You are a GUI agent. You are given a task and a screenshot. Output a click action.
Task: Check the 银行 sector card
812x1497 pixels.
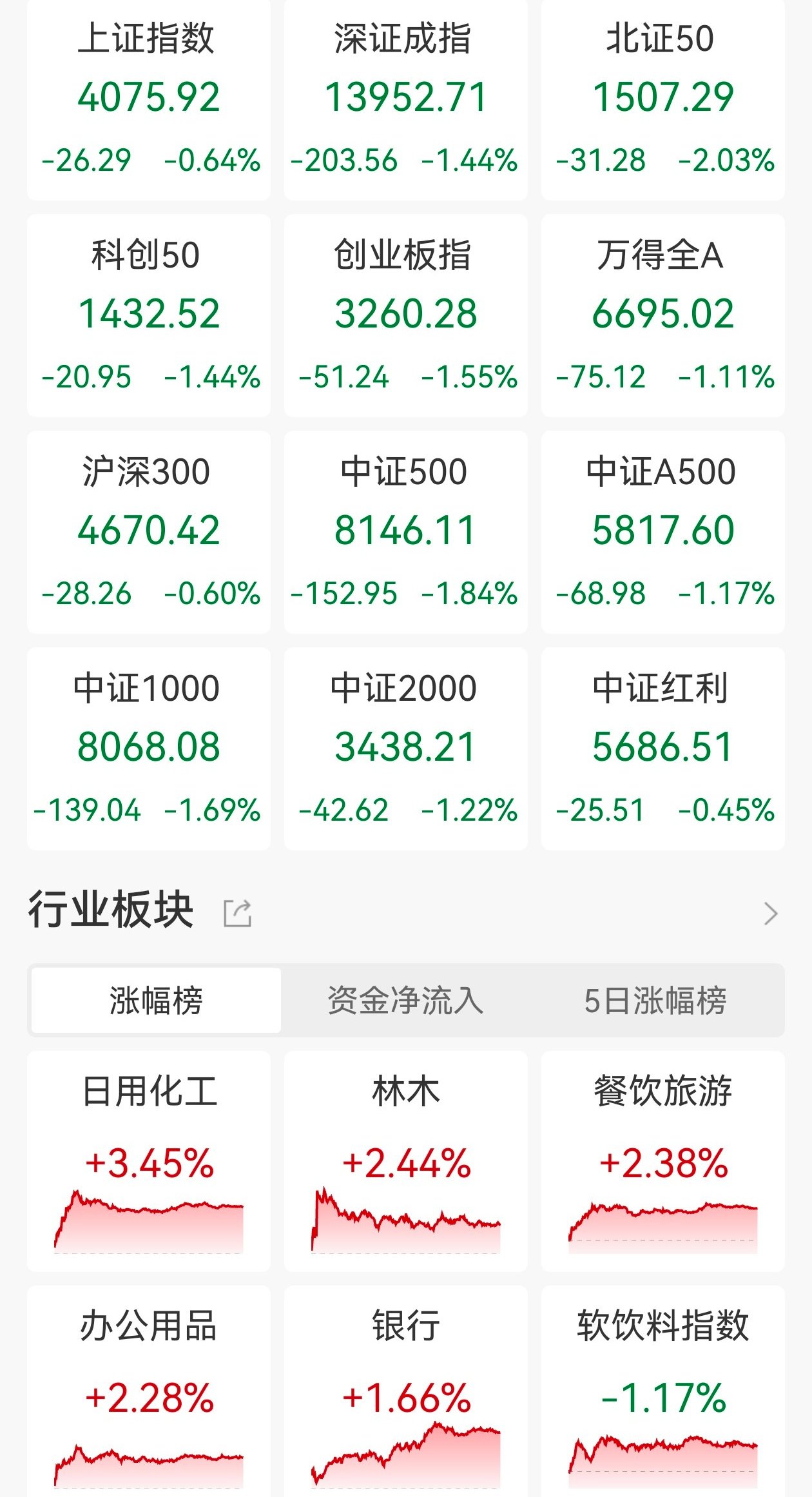405,1393
